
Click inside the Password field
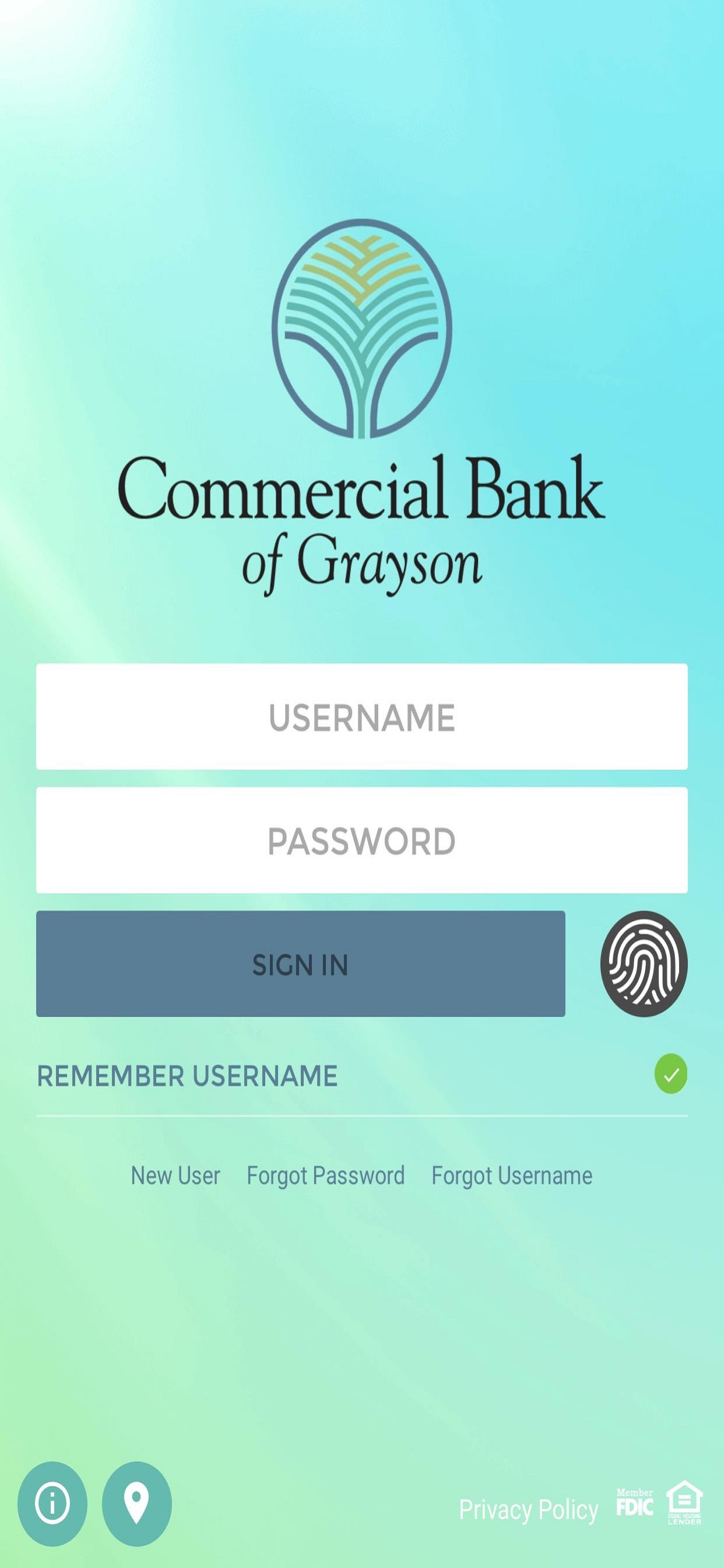(x=362, y=840)
